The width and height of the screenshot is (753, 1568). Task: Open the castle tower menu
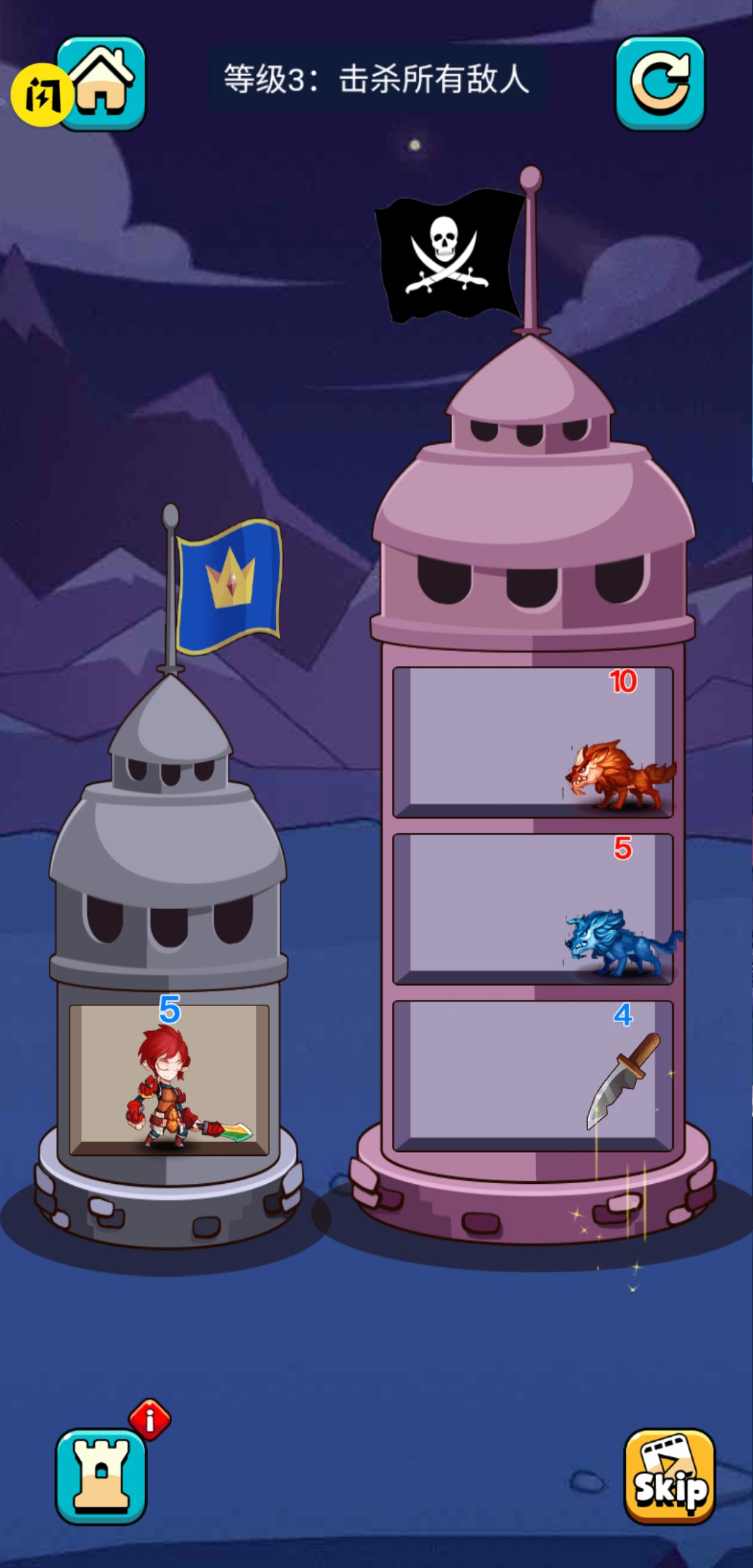pyautogui.click(x=101, y=1475)
